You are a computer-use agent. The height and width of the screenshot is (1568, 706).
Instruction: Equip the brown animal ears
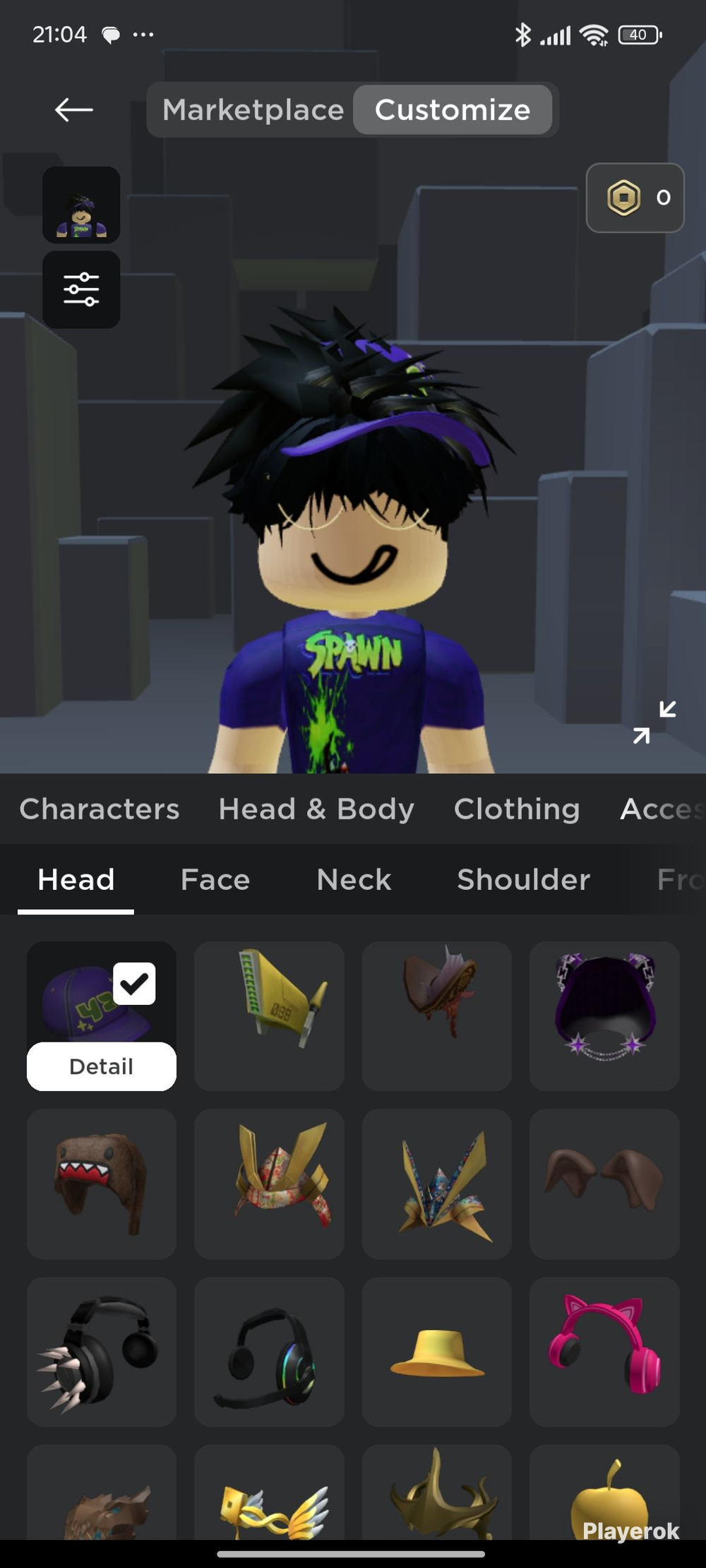(x=604, y=1183)
